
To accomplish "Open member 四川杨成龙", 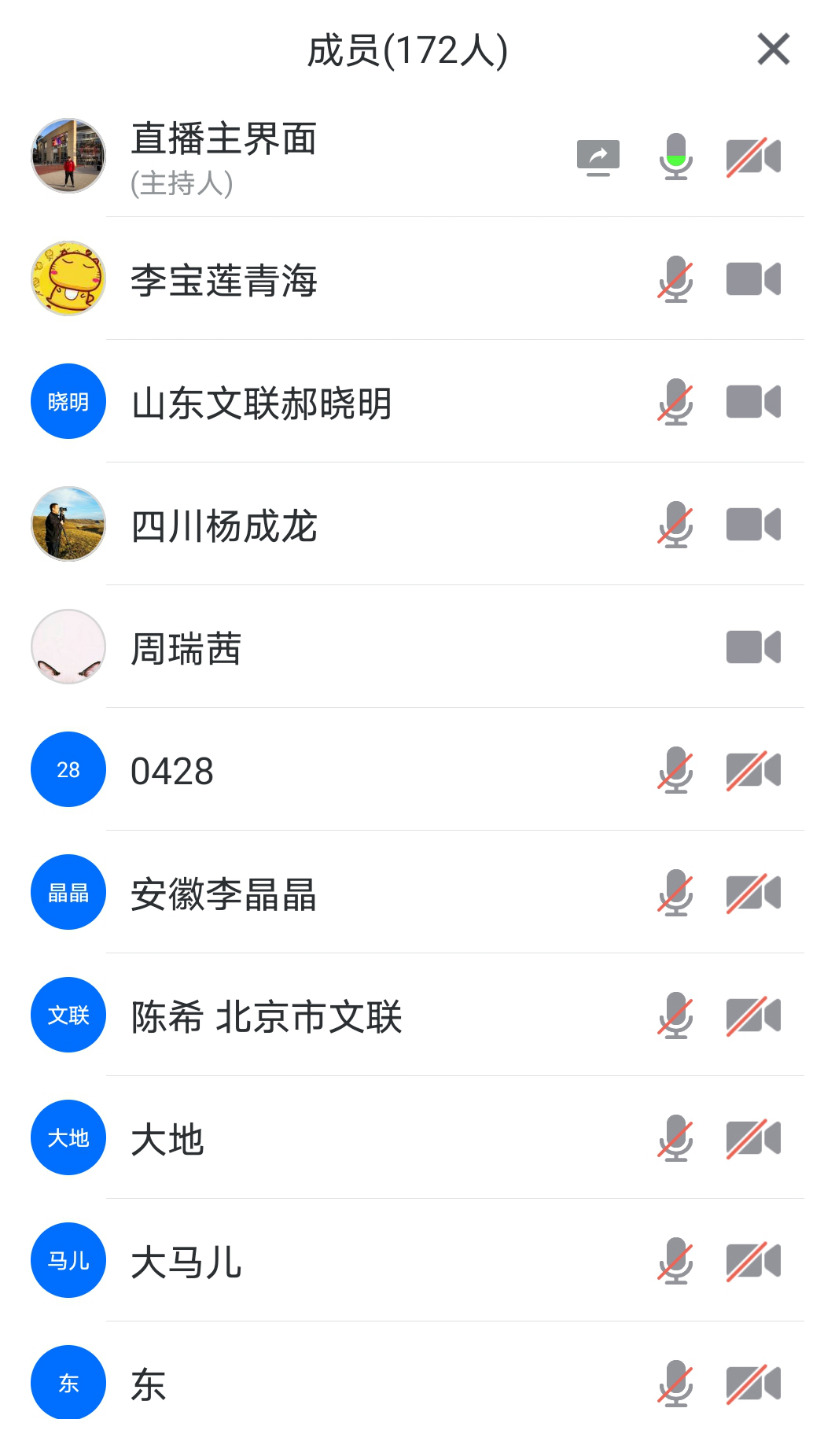I will click(224, 525).
